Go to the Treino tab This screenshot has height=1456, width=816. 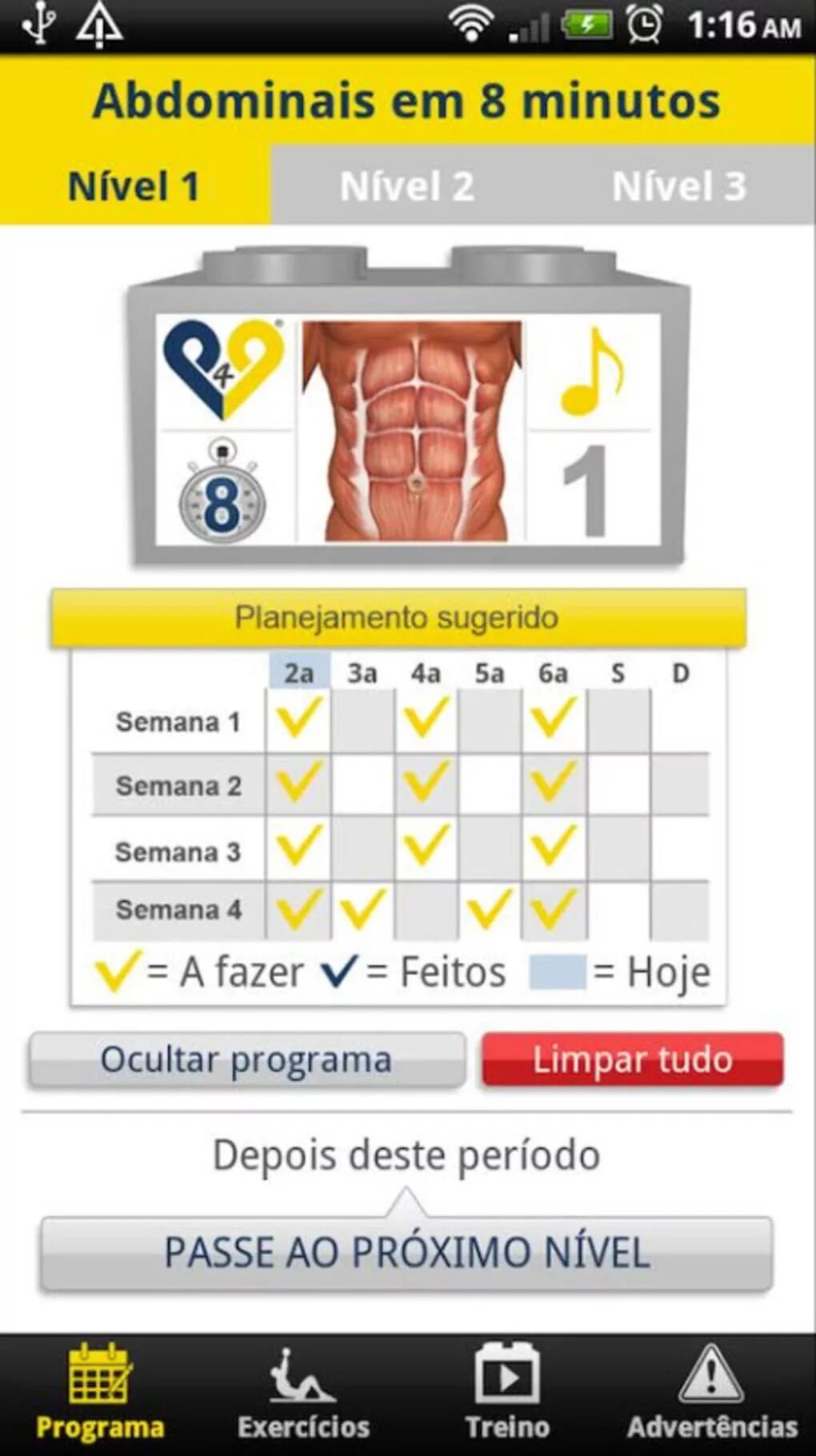click(x=507, y=1394)
